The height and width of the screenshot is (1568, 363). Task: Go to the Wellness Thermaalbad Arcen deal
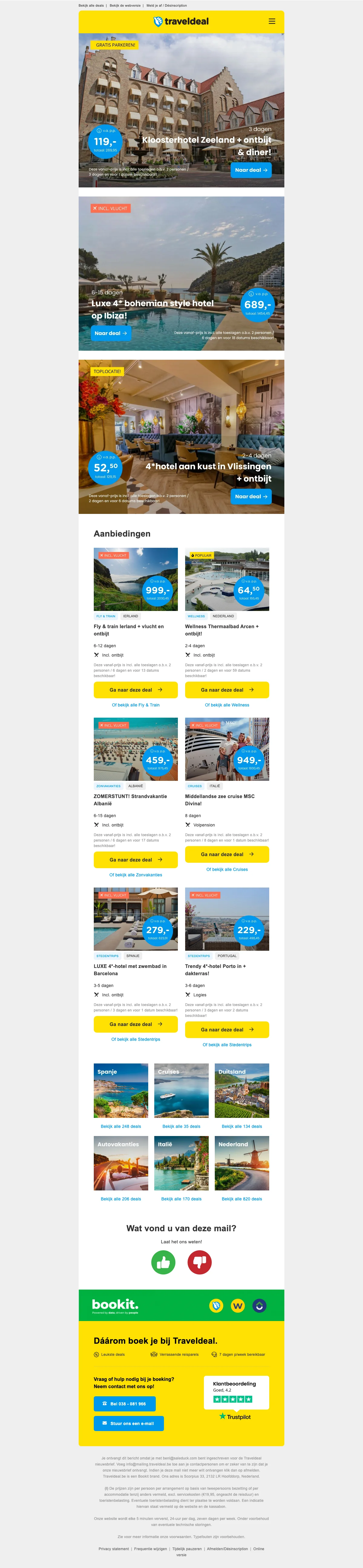[x=227, y=690]
